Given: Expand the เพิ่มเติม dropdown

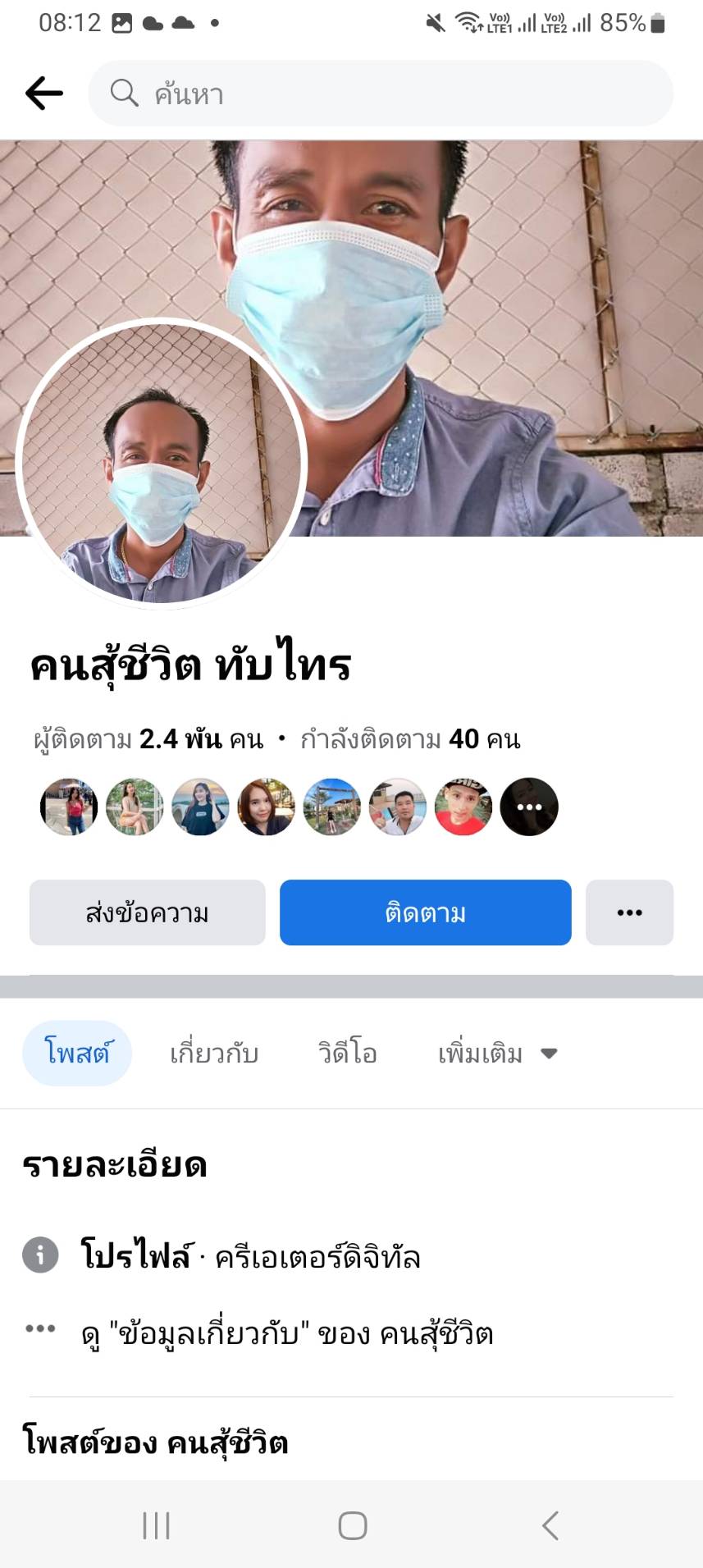Looking at the screenshot, I should point(497,1053).
